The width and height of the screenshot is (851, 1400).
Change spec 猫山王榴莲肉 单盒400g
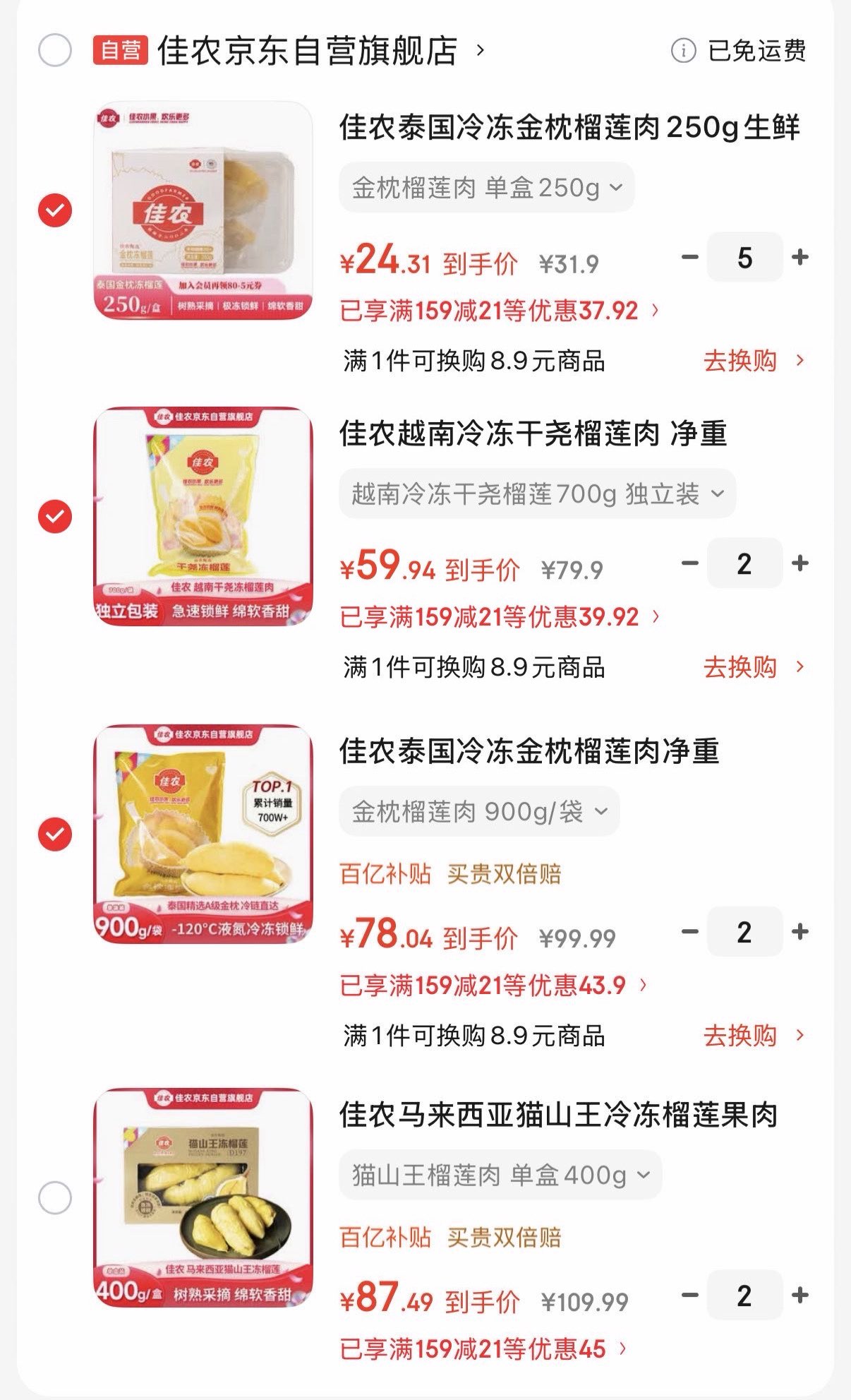pos(500,1175)
